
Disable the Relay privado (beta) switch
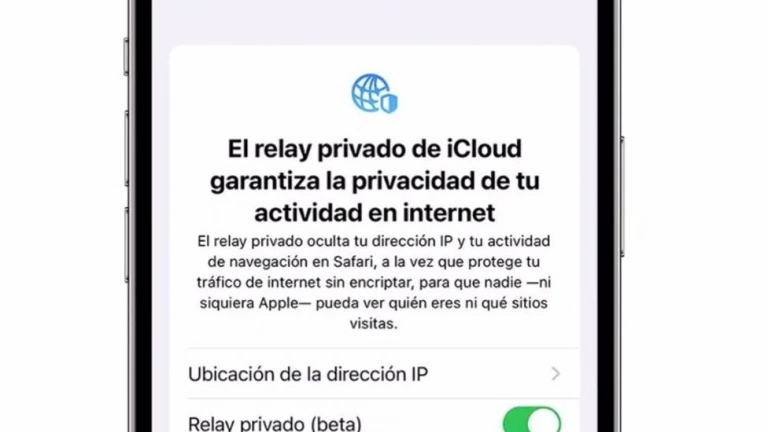pos(531,420)
